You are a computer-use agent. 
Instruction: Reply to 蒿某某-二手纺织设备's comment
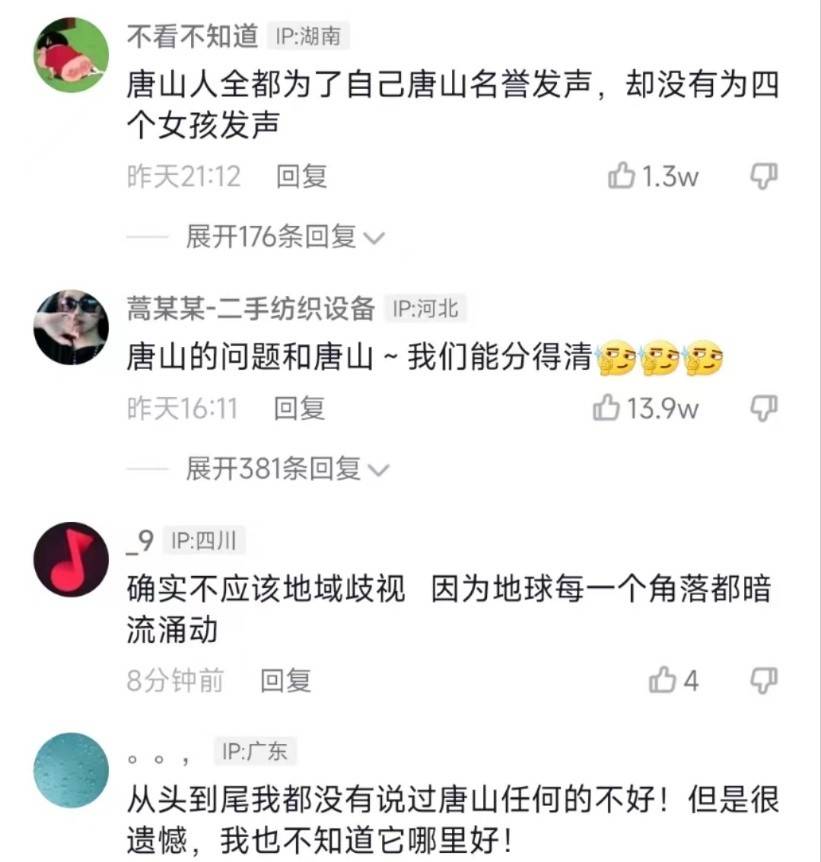pyautogui.click(x=299, y=408)
